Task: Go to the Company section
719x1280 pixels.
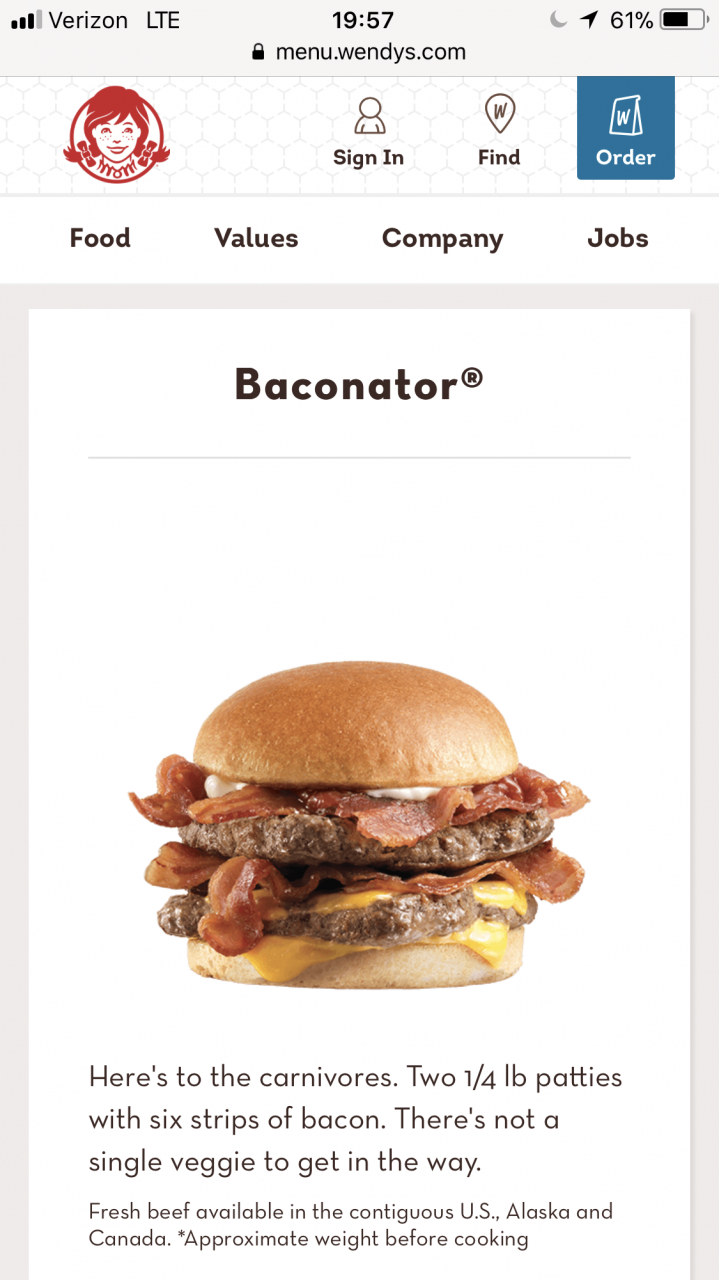Action: (x=442, y=238)
